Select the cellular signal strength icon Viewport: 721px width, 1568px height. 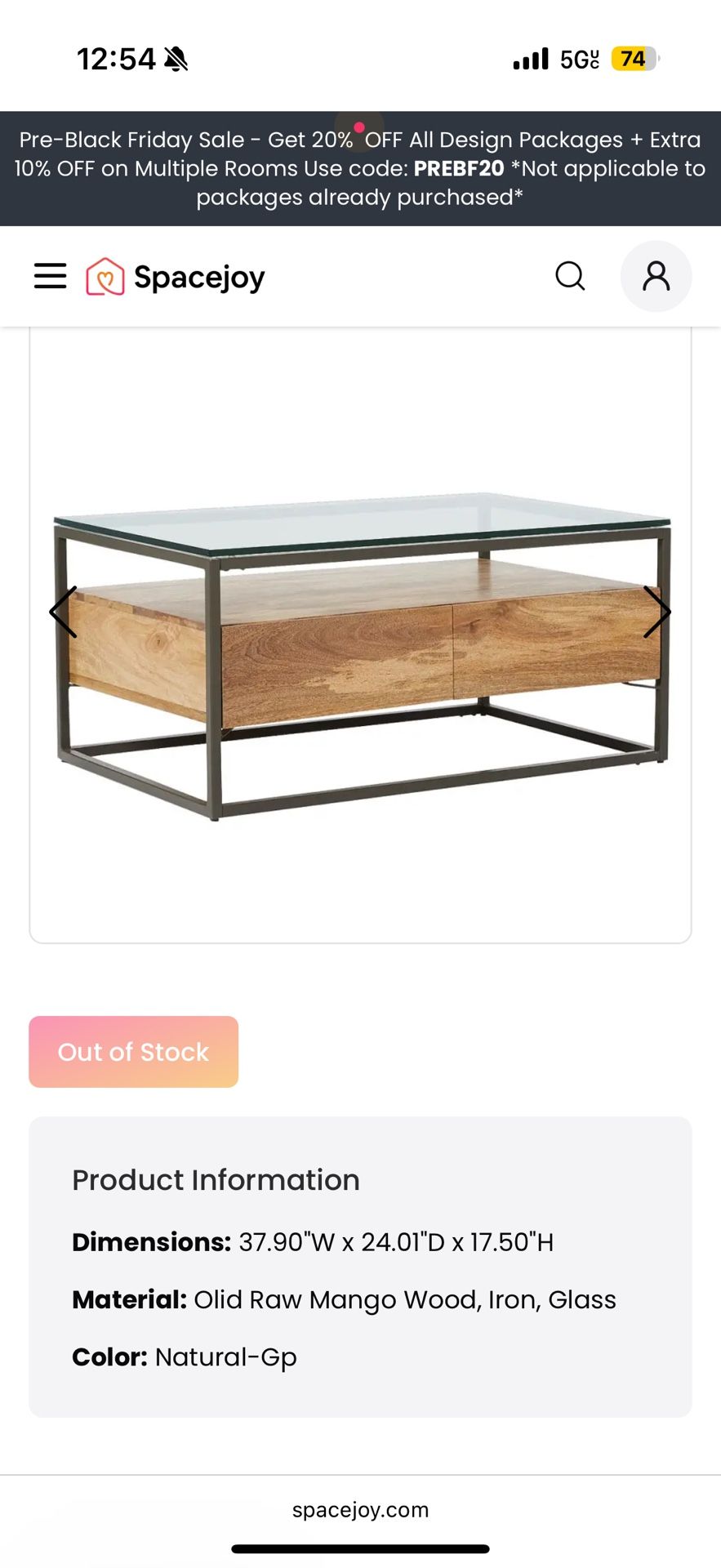[x=530, y=57]
